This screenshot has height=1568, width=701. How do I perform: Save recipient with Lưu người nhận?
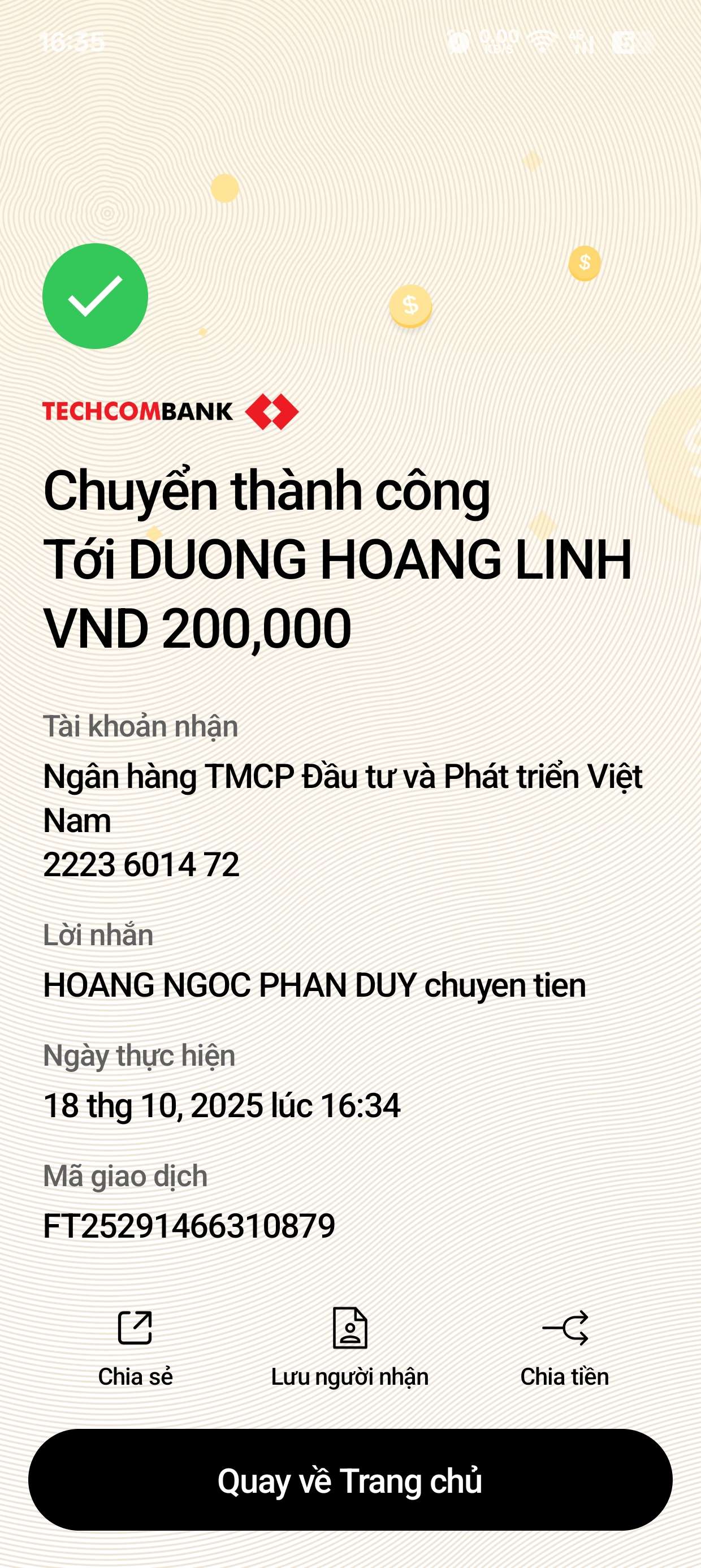pyautogui.click(x=350, y=1346)
